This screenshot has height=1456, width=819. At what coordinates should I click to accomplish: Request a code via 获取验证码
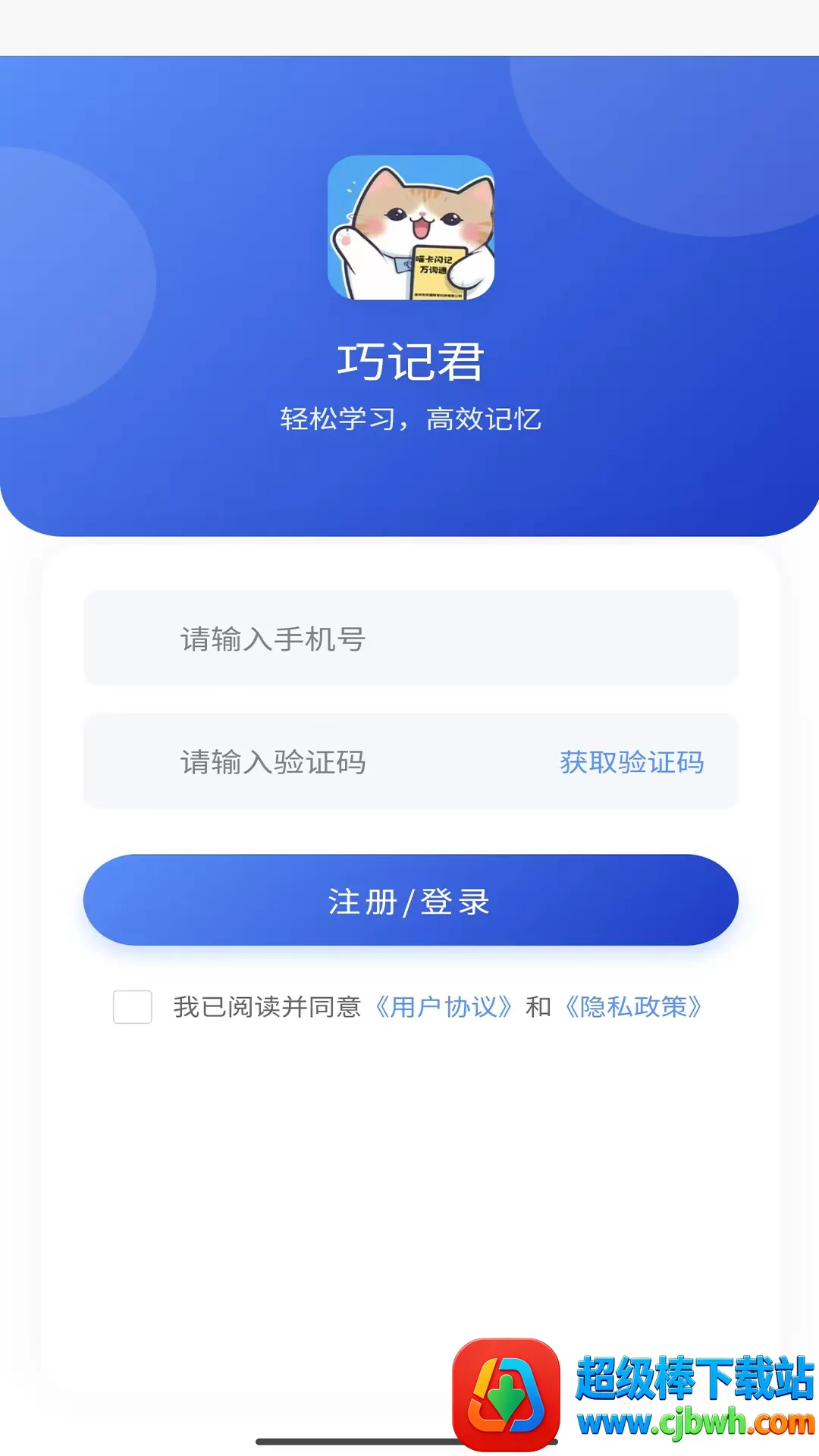(x=632, y=762)
